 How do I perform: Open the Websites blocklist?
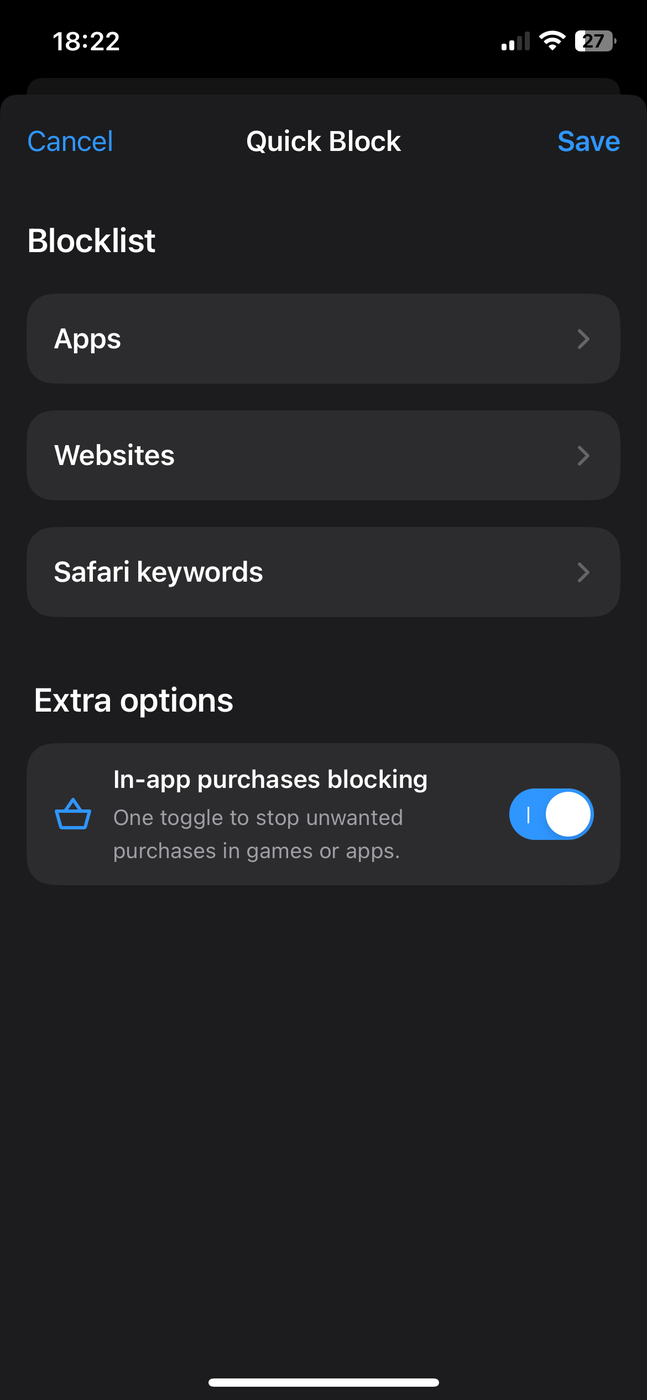[323, 456]
